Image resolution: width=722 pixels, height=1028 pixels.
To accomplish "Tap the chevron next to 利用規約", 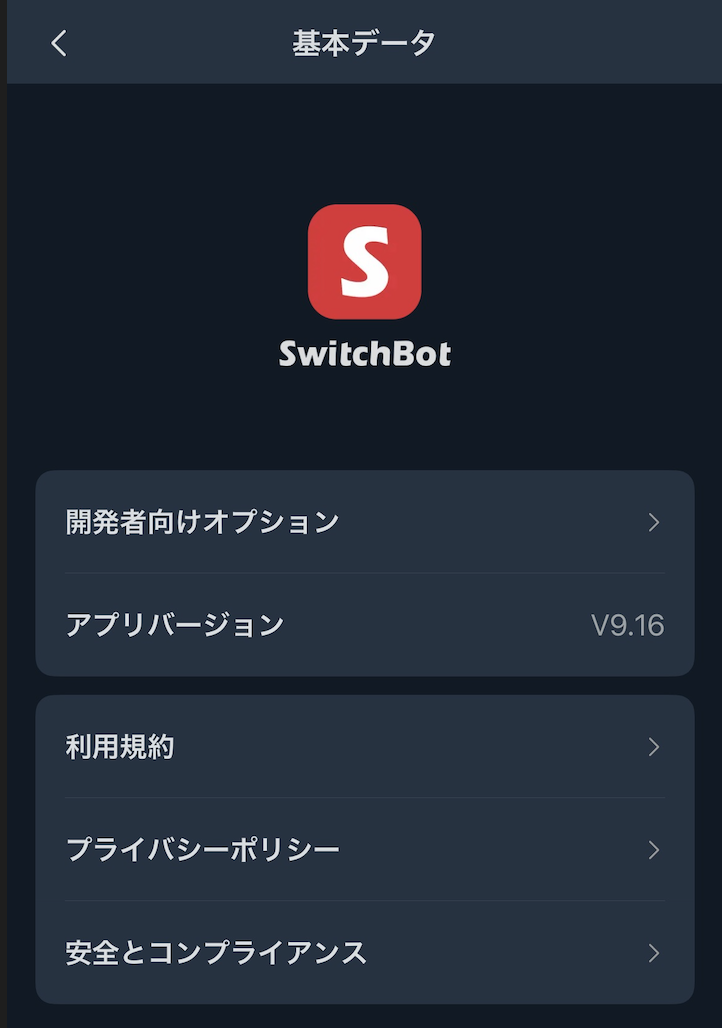I will tap(654, 747).
